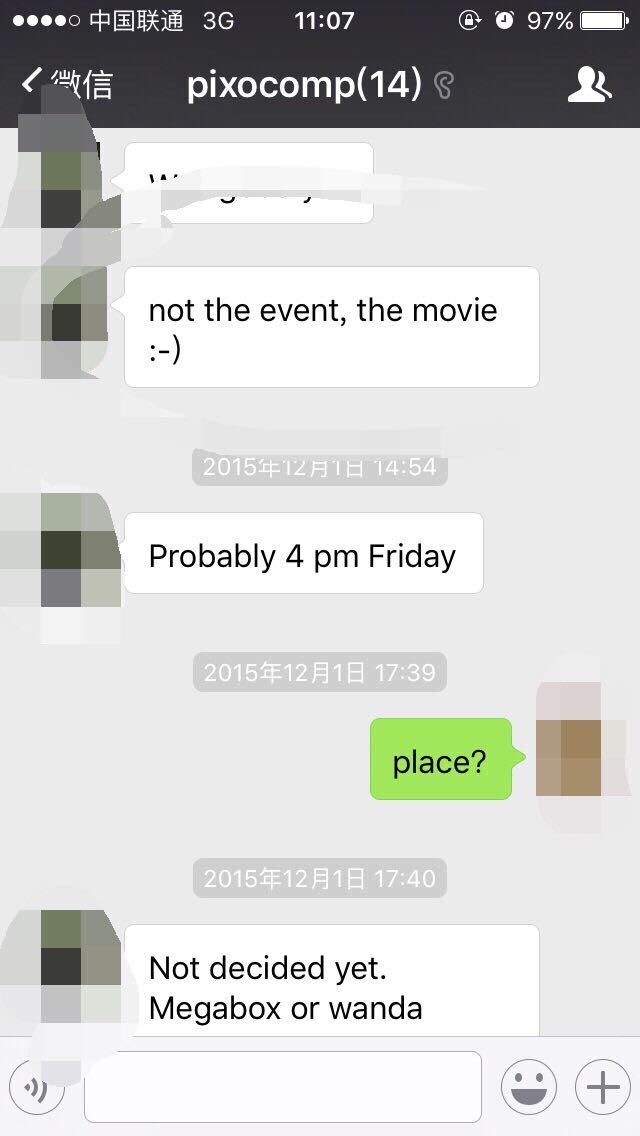Image resolution: width=640 pixels, height=1136 pixels.
Task: Open group members info icon
Action: (588, 86)
